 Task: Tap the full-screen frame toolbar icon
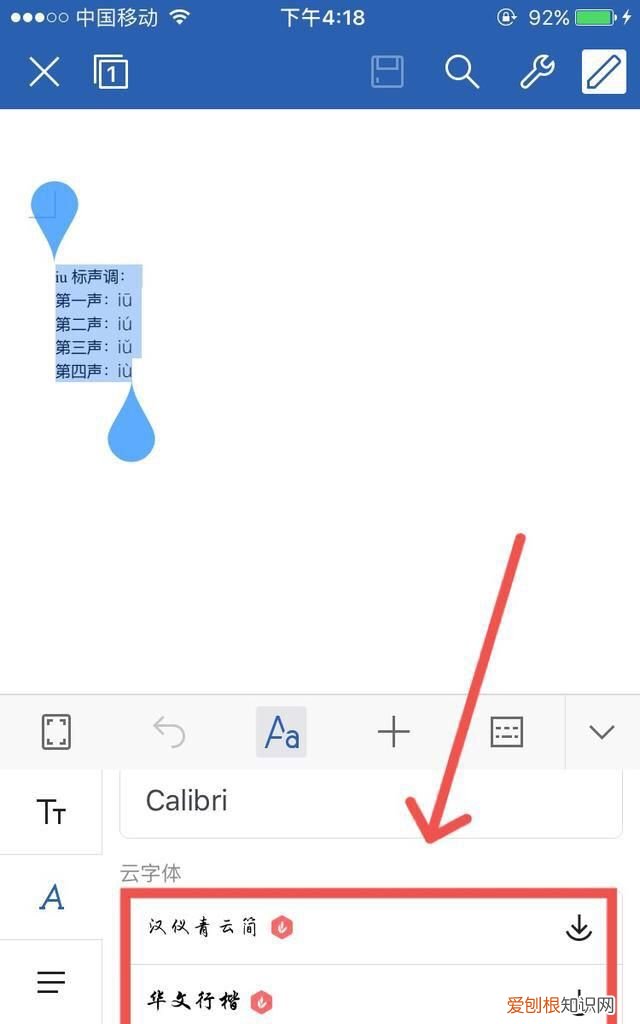click(57, 732)
